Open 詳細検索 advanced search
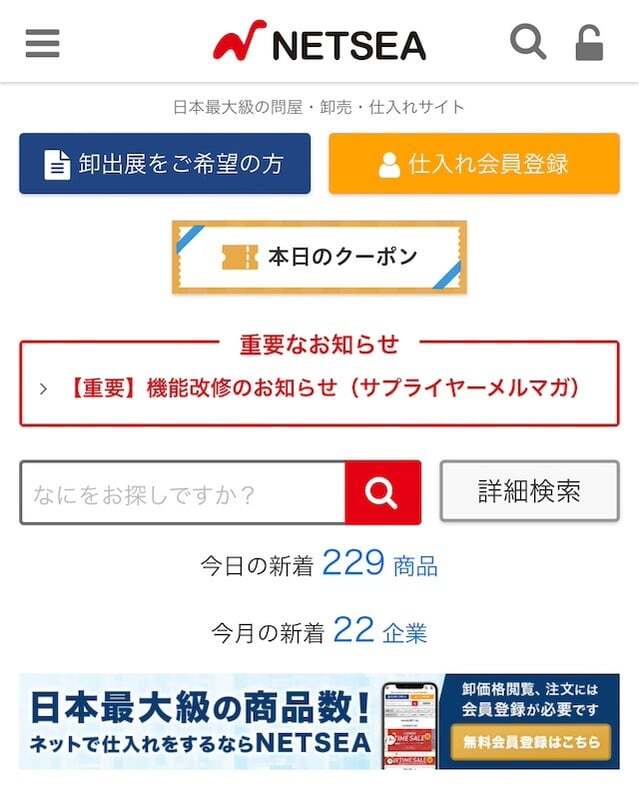Screen dimensions: 639x785 click(x=529, y=492)
